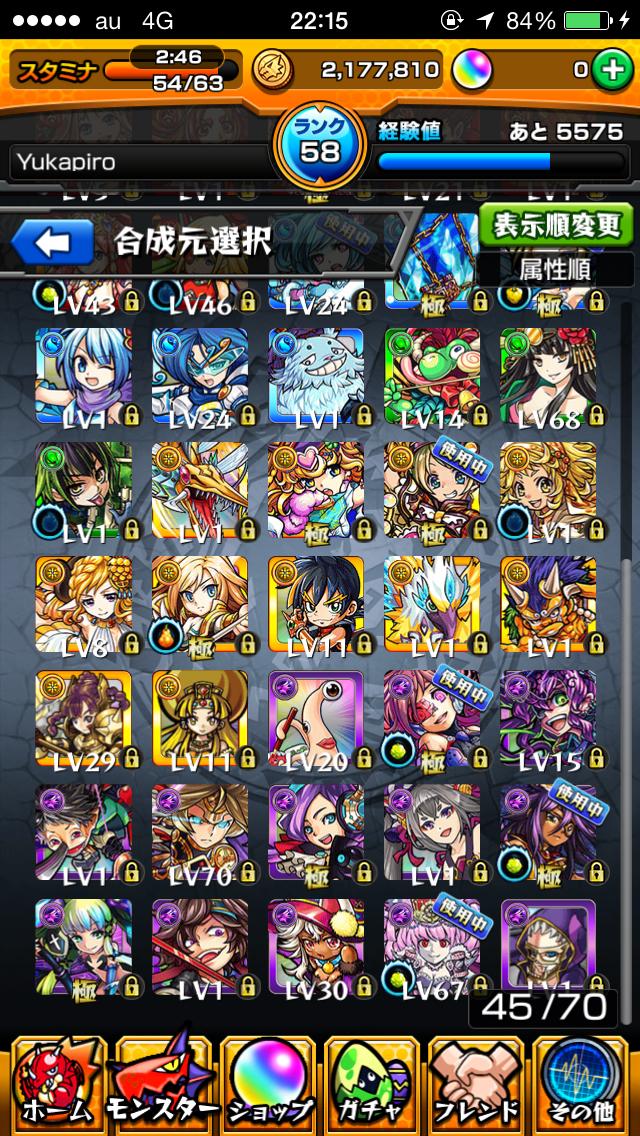Select the LV8 blonde braided monster
The width and height of the screenshot is (640, 1136).
pyautogui.click(x=83, y=604)
